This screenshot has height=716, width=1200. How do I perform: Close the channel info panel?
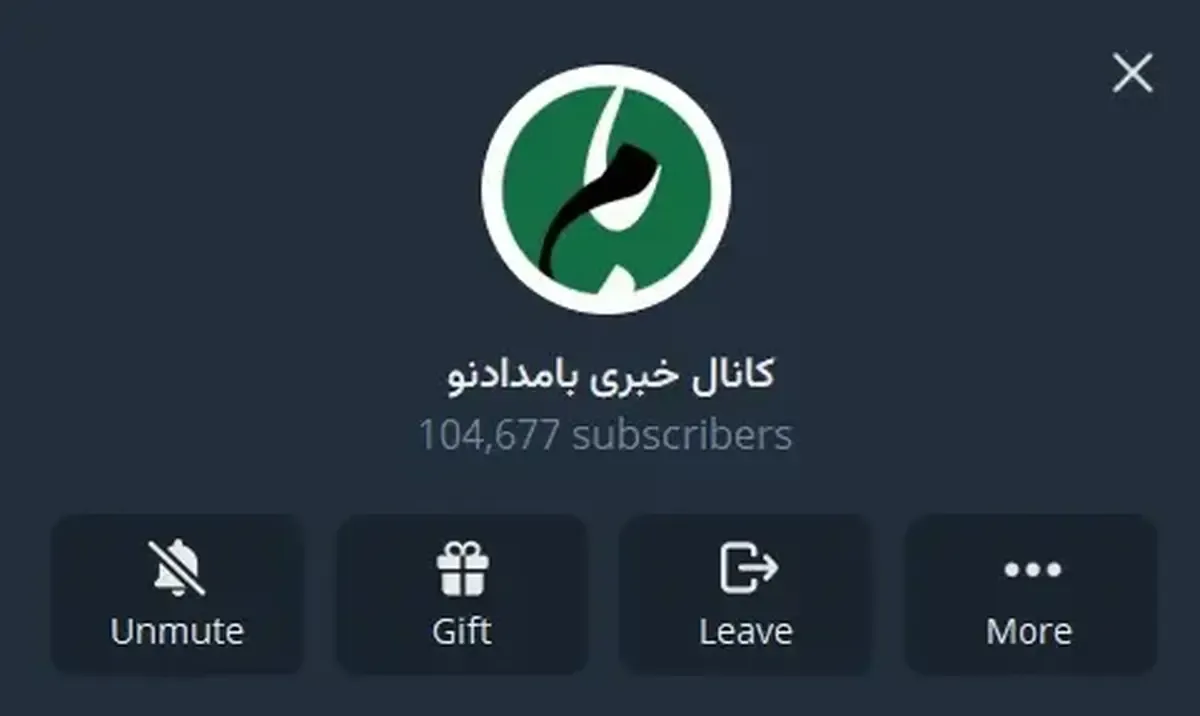(x=1132, y=73)
